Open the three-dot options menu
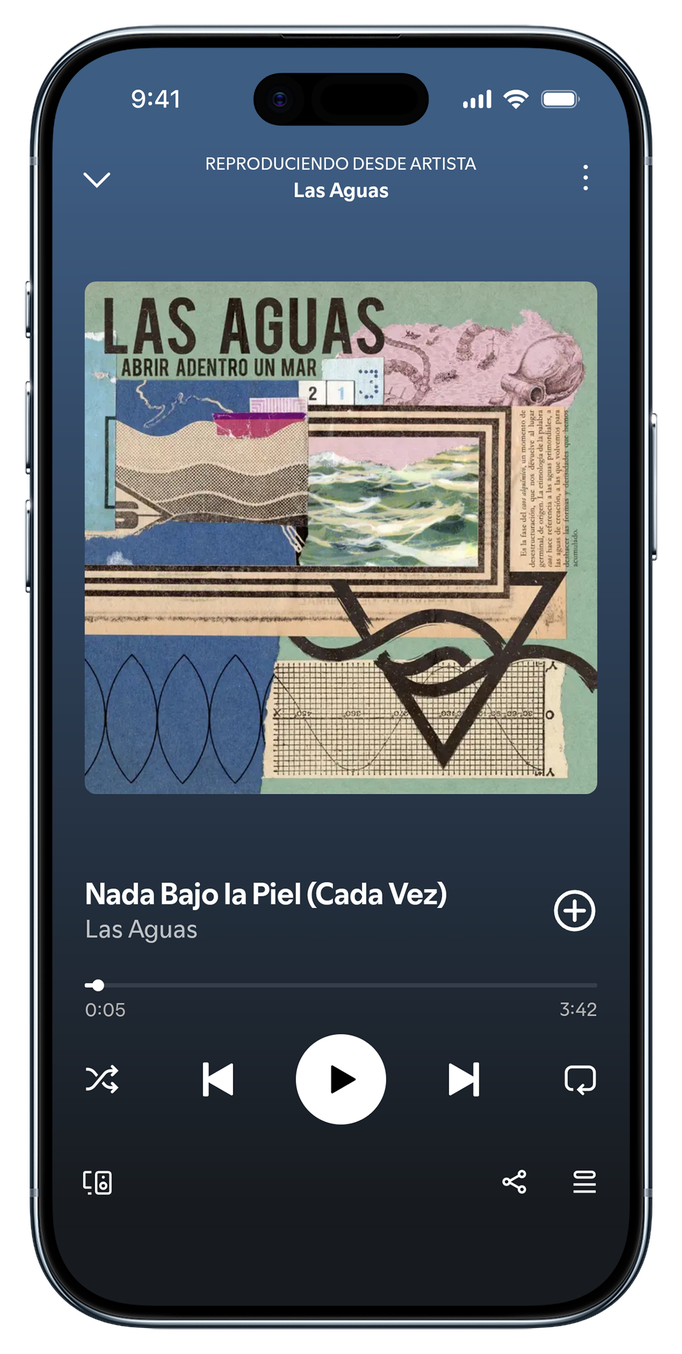682x1354 pixels. click(585, 178)
